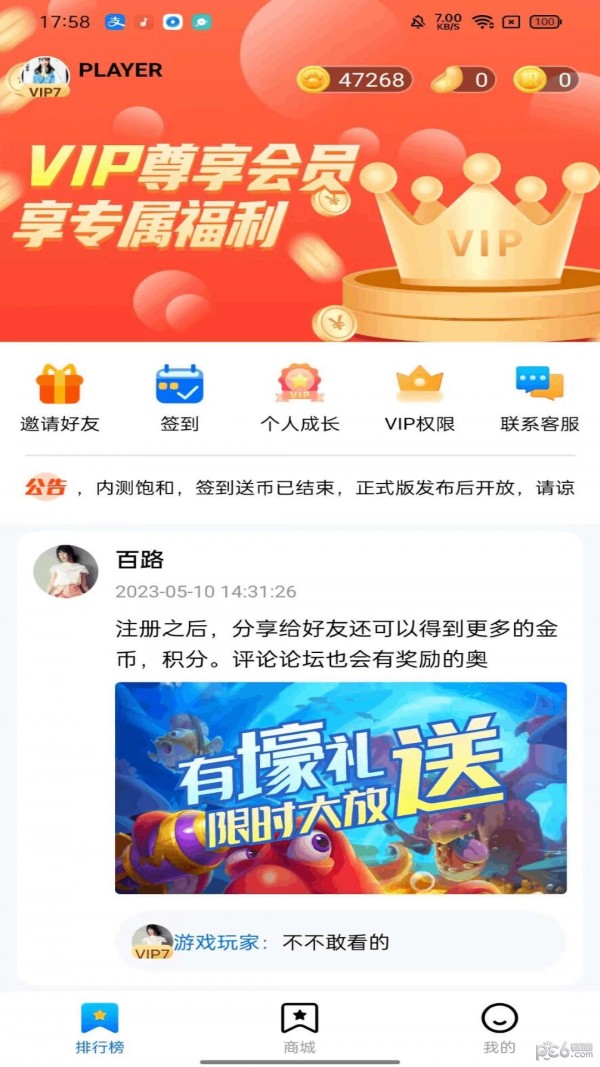Open the 公告 announcement ticker
This screenshot has width=600, height=1067.
point(300,488)
